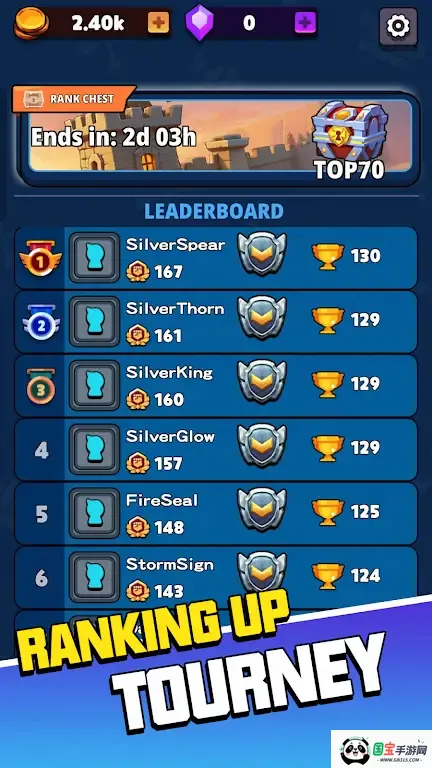View SilverThorn's leaderboard entry

(x=216, y=322)
